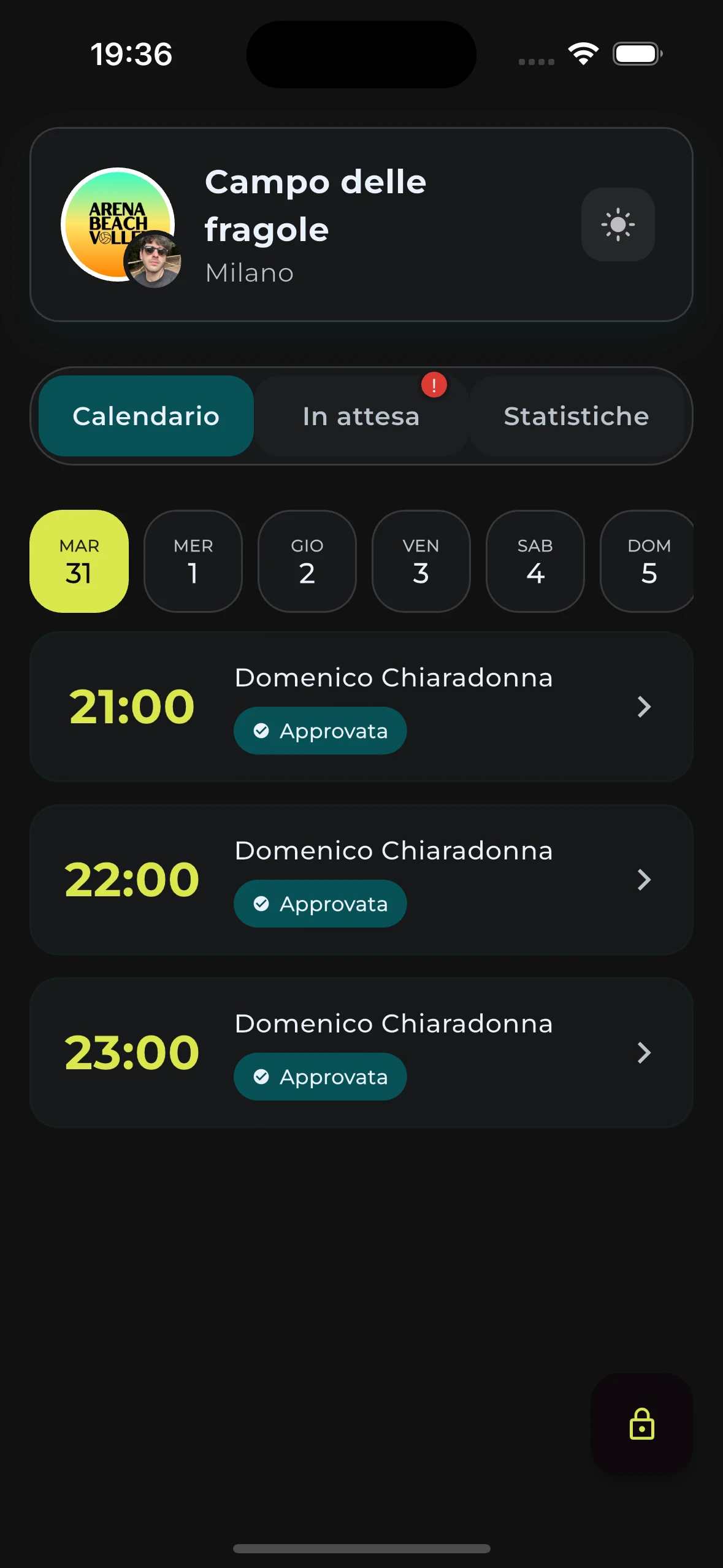Expand the 21:00 booking details chevron
This screenshot has width=723, height=1568.
point(645,707)
